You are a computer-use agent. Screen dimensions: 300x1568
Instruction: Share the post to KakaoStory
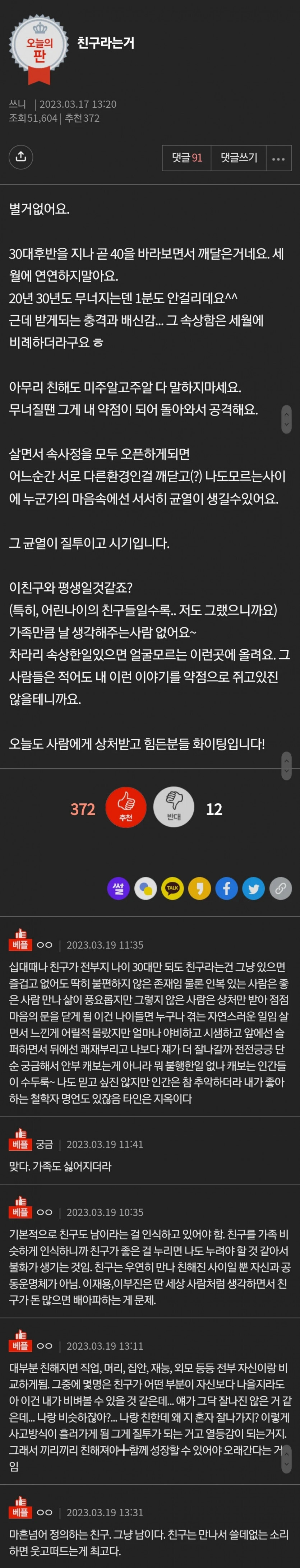200,889
